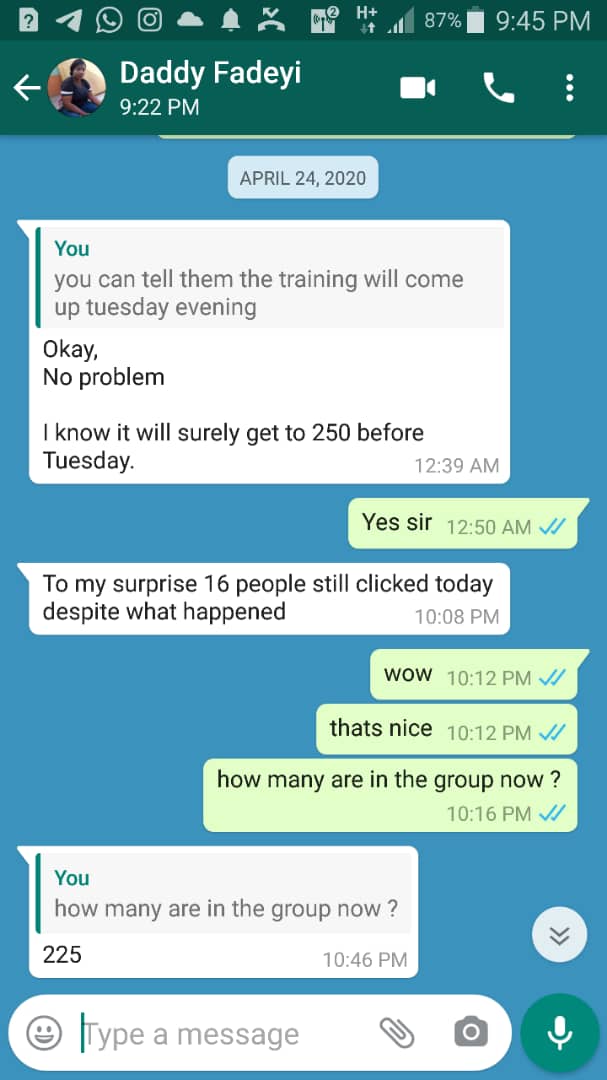Tap the quoted 'training will come up' reply
This screenshot has height=1080, width=607.
[x=268, y=278]
